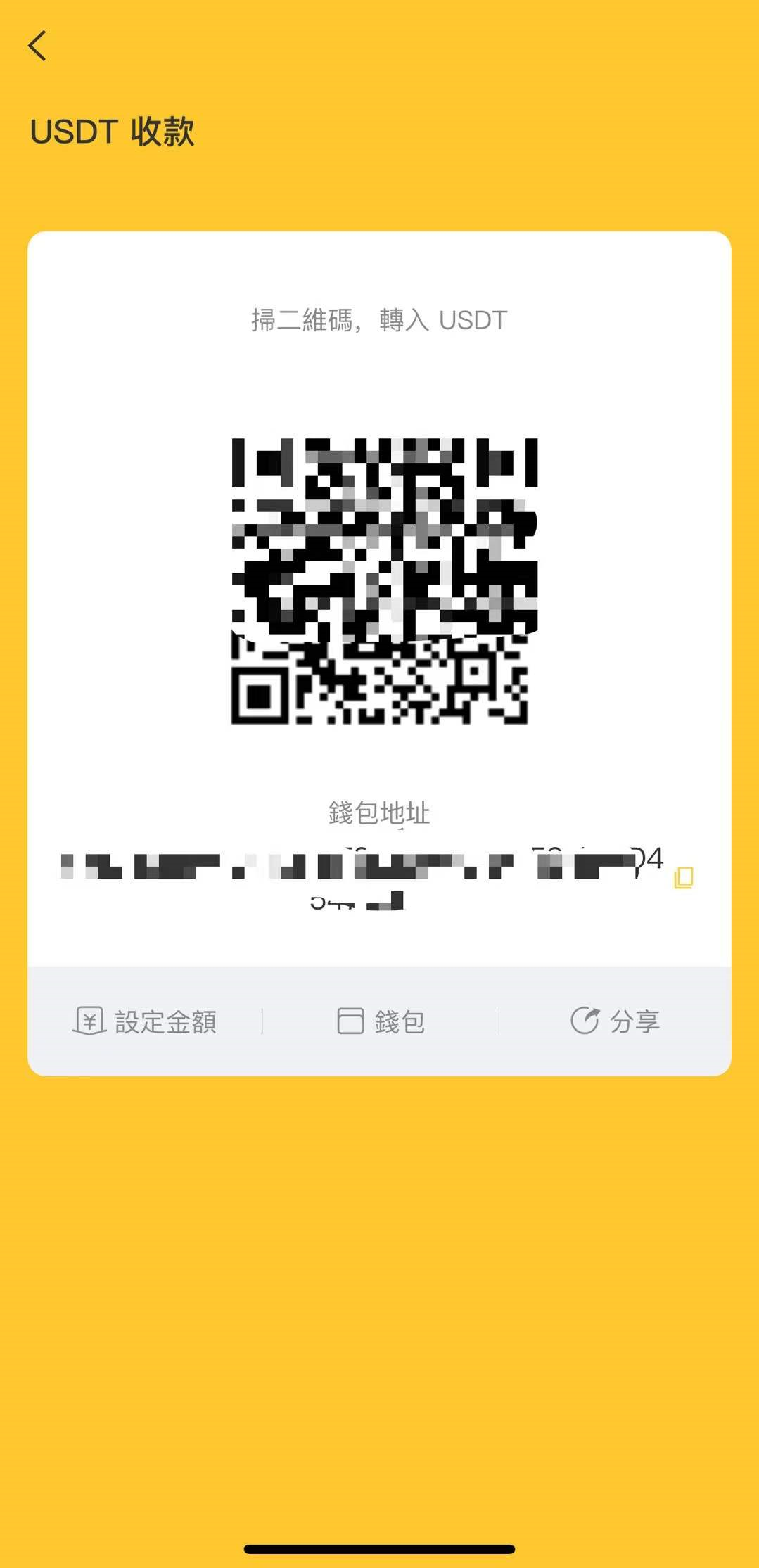The height and width of the screenshot is (1568, 759).
Task: Go back using the top-left arrow
Action: click(37, 46)
